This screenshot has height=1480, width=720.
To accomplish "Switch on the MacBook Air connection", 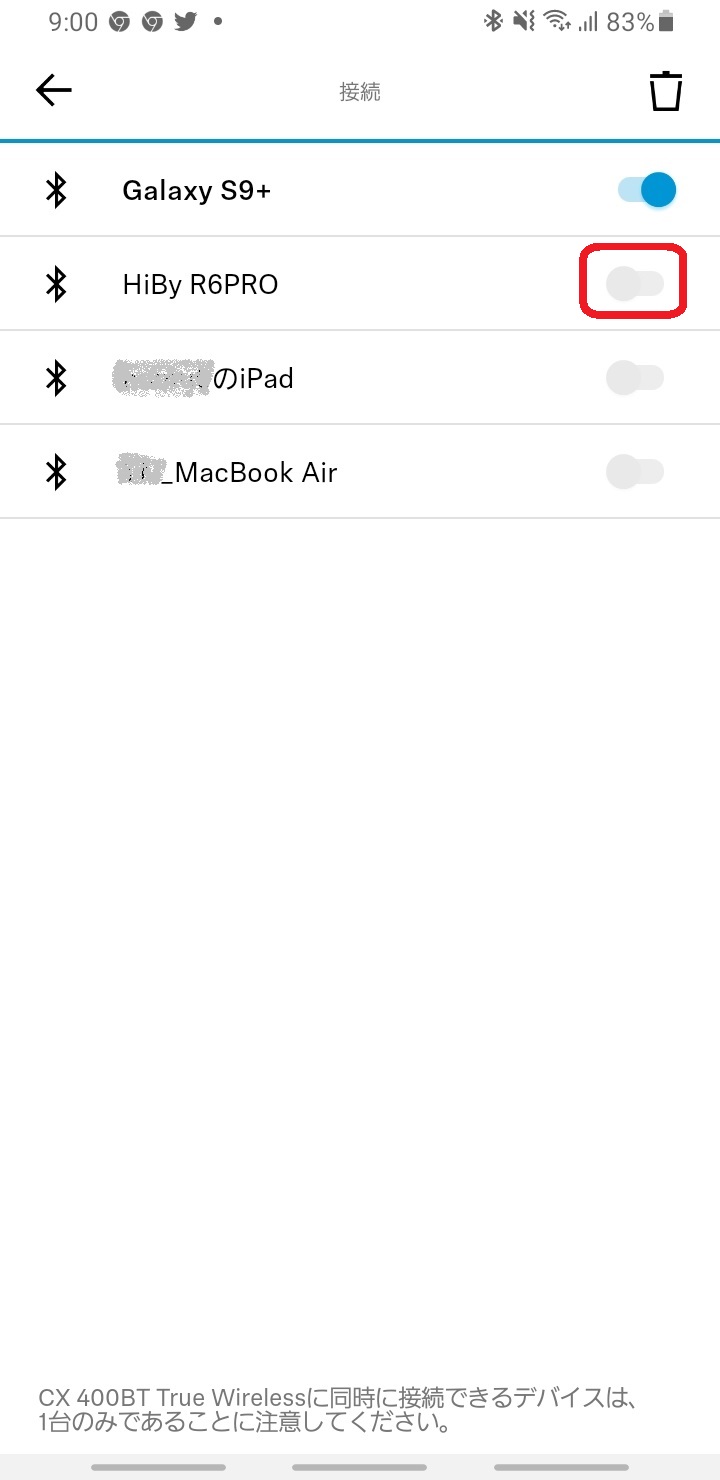I will point(635,471).
